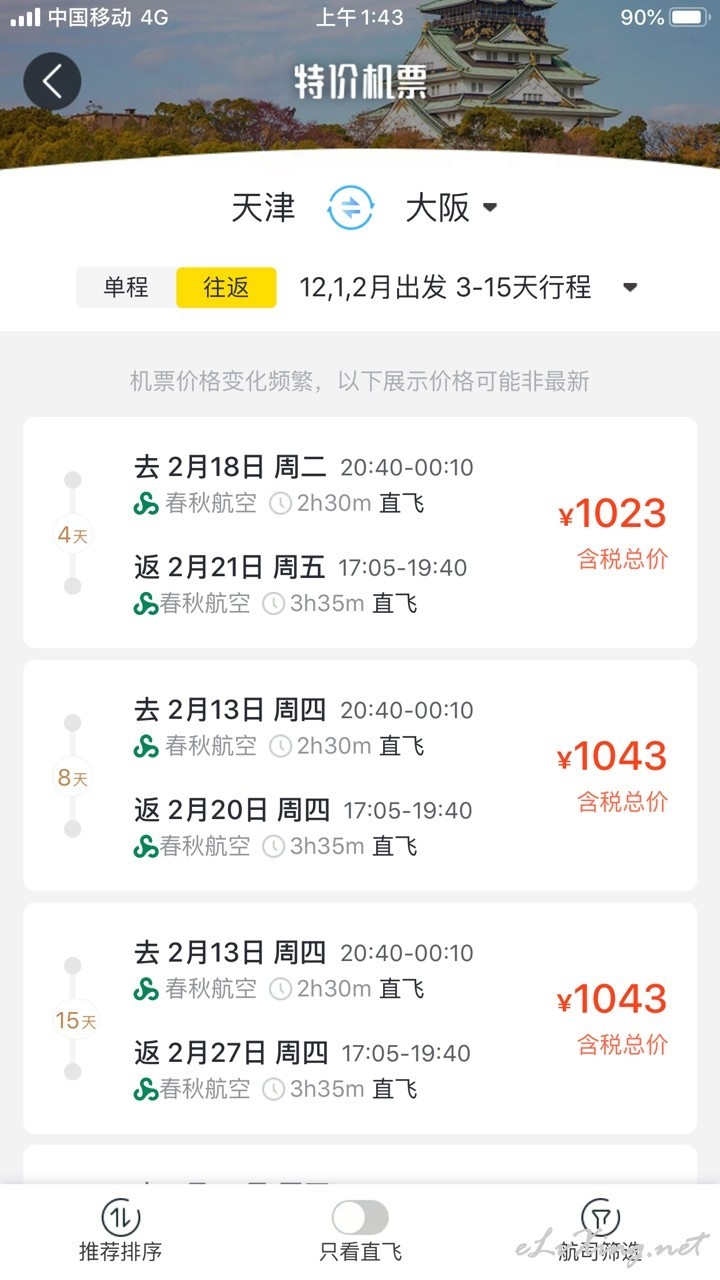The width and height of the screenshot is (720, 1280).
Task: Go back using the arrow icon
Action: click(x=52, y=81)
